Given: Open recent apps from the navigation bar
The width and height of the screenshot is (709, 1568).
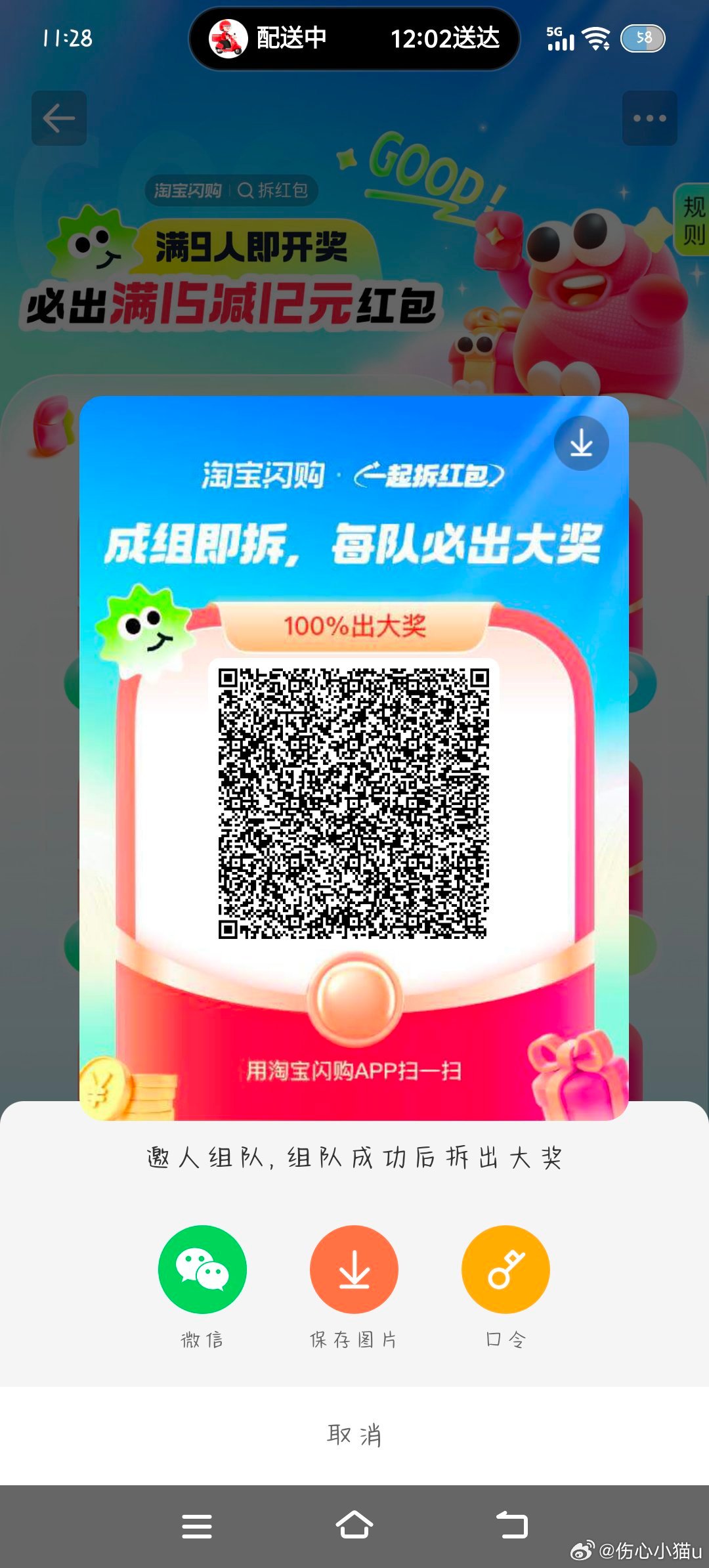Looking at the screenshot, I should point(197,1525).
